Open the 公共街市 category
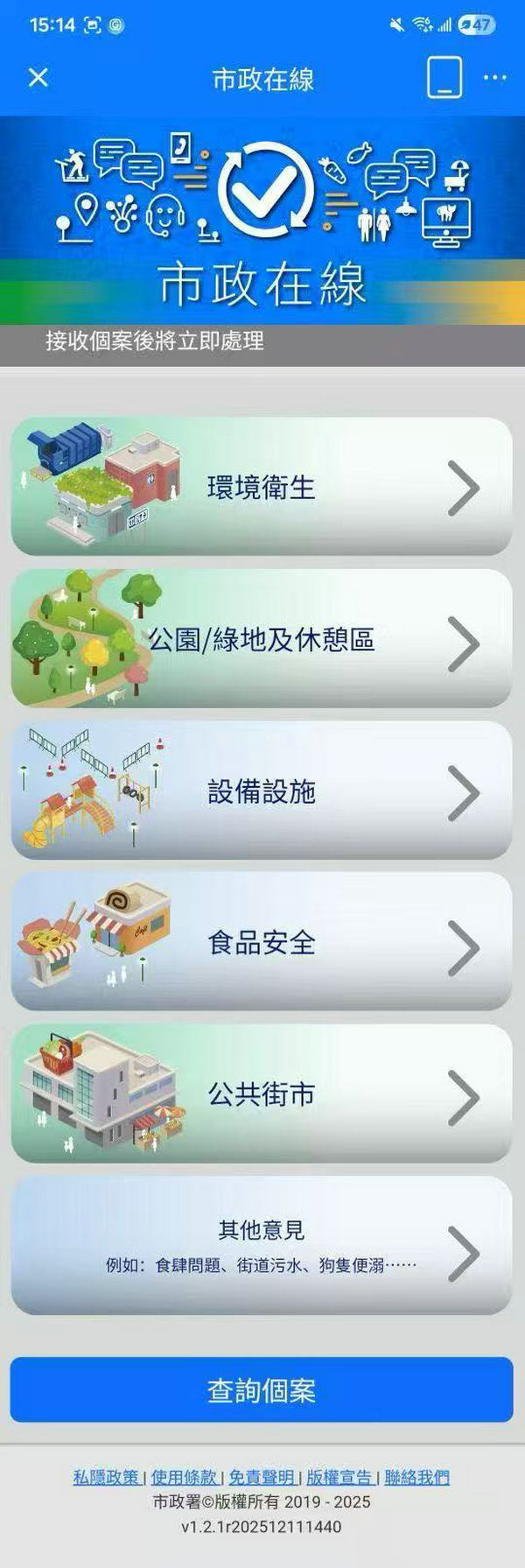Viewport: 525px width, 1568px height. tap(262, 1094)
